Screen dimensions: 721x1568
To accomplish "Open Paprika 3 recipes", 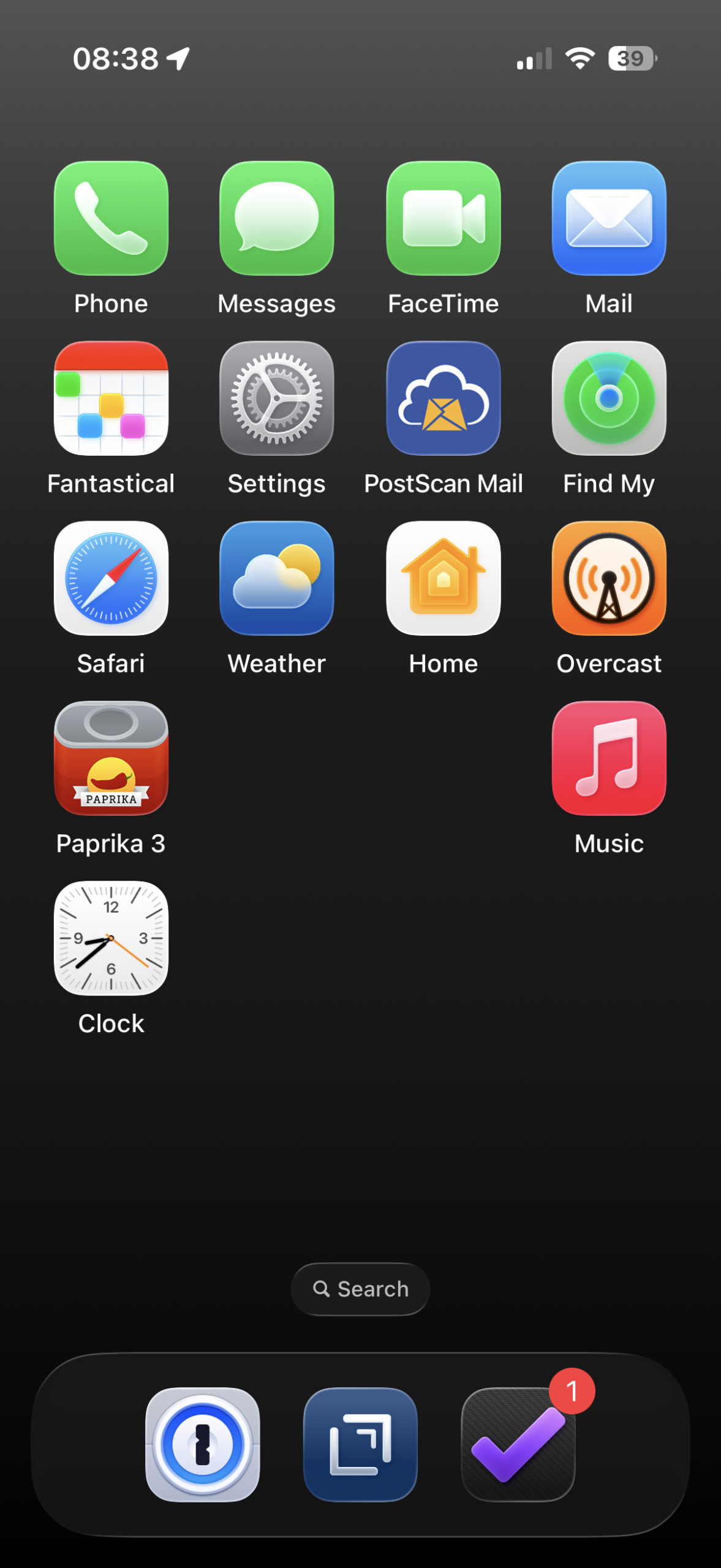I will (111, 758).
